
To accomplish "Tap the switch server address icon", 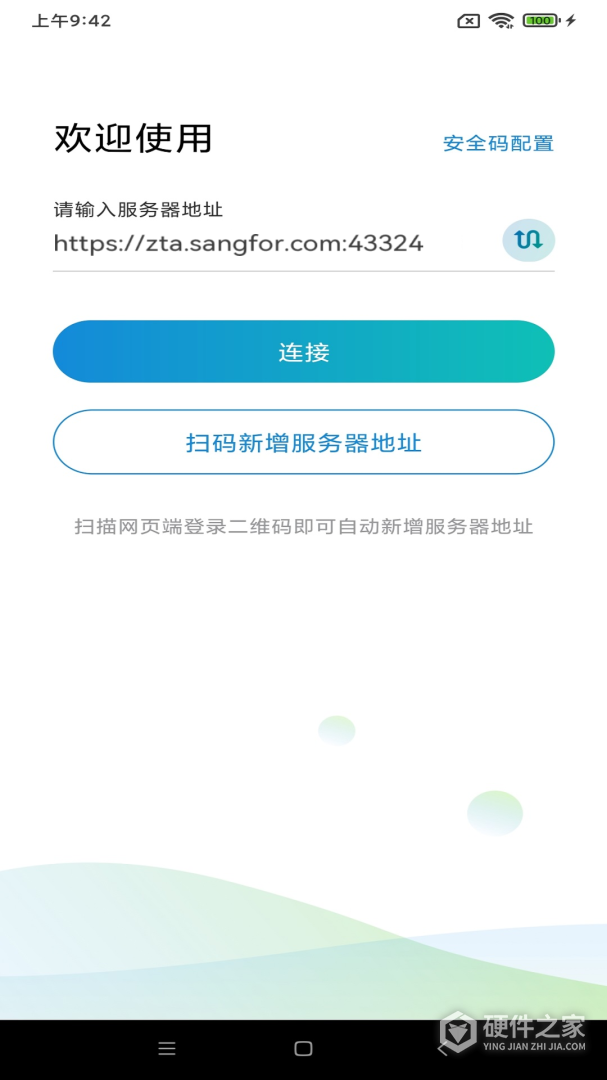I will [x=528, y=240].
